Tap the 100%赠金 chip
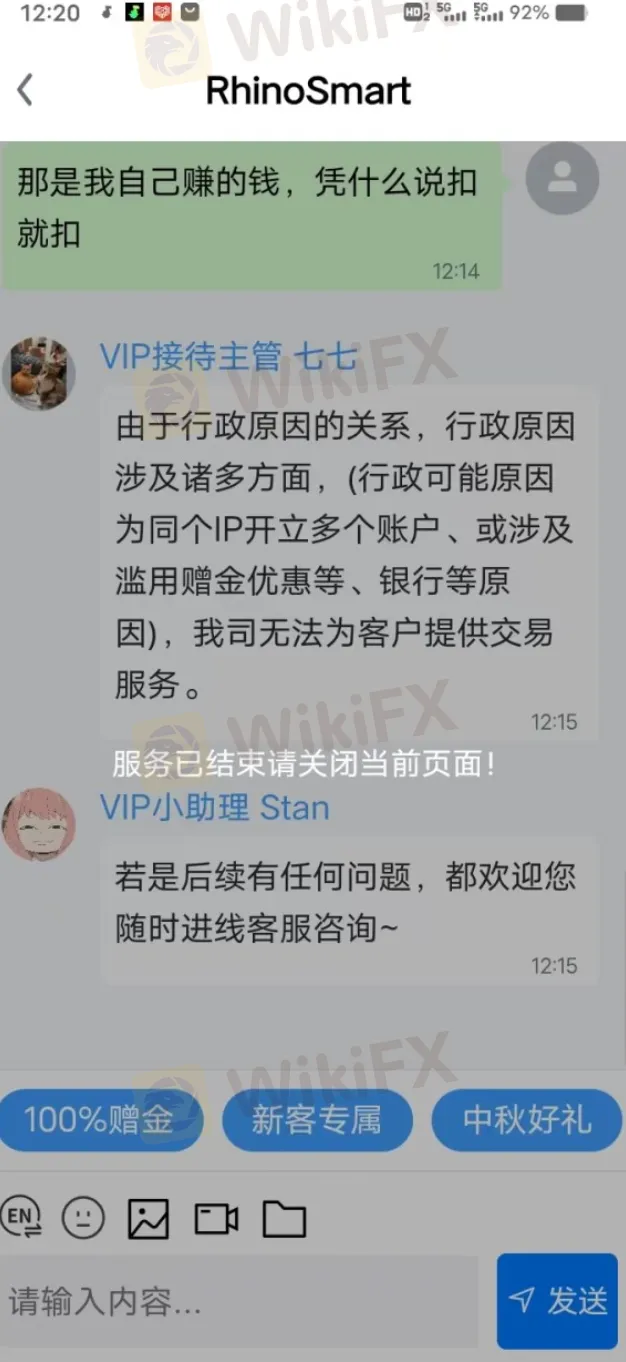Image resolution: width=626 pixels, height=1362 pixels. 100,1119
